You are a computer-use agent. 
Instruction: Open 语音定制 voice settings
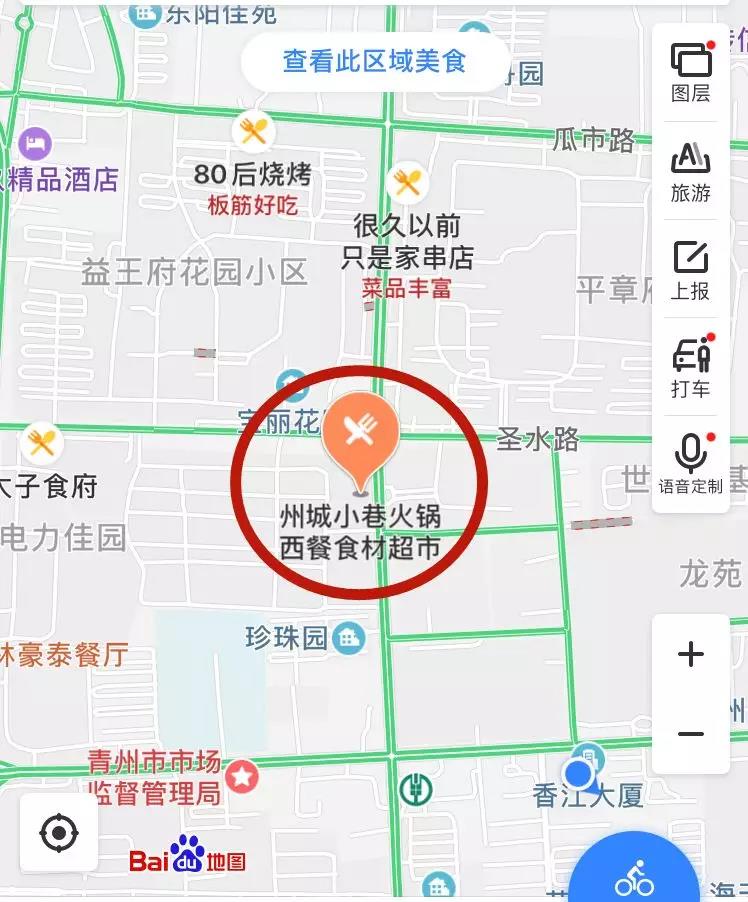click(690, 463)
